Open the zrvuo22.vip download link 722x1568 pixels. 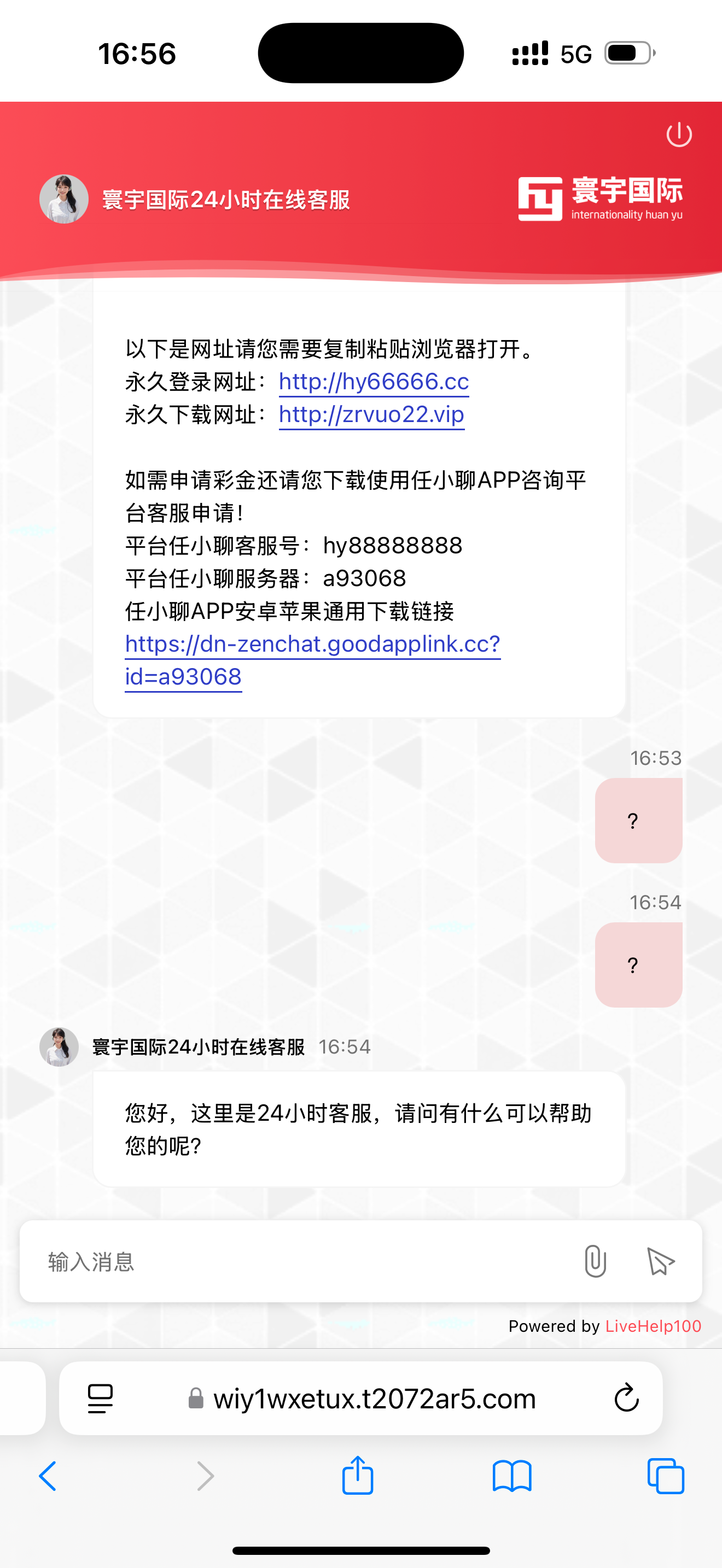coord(371,414)
